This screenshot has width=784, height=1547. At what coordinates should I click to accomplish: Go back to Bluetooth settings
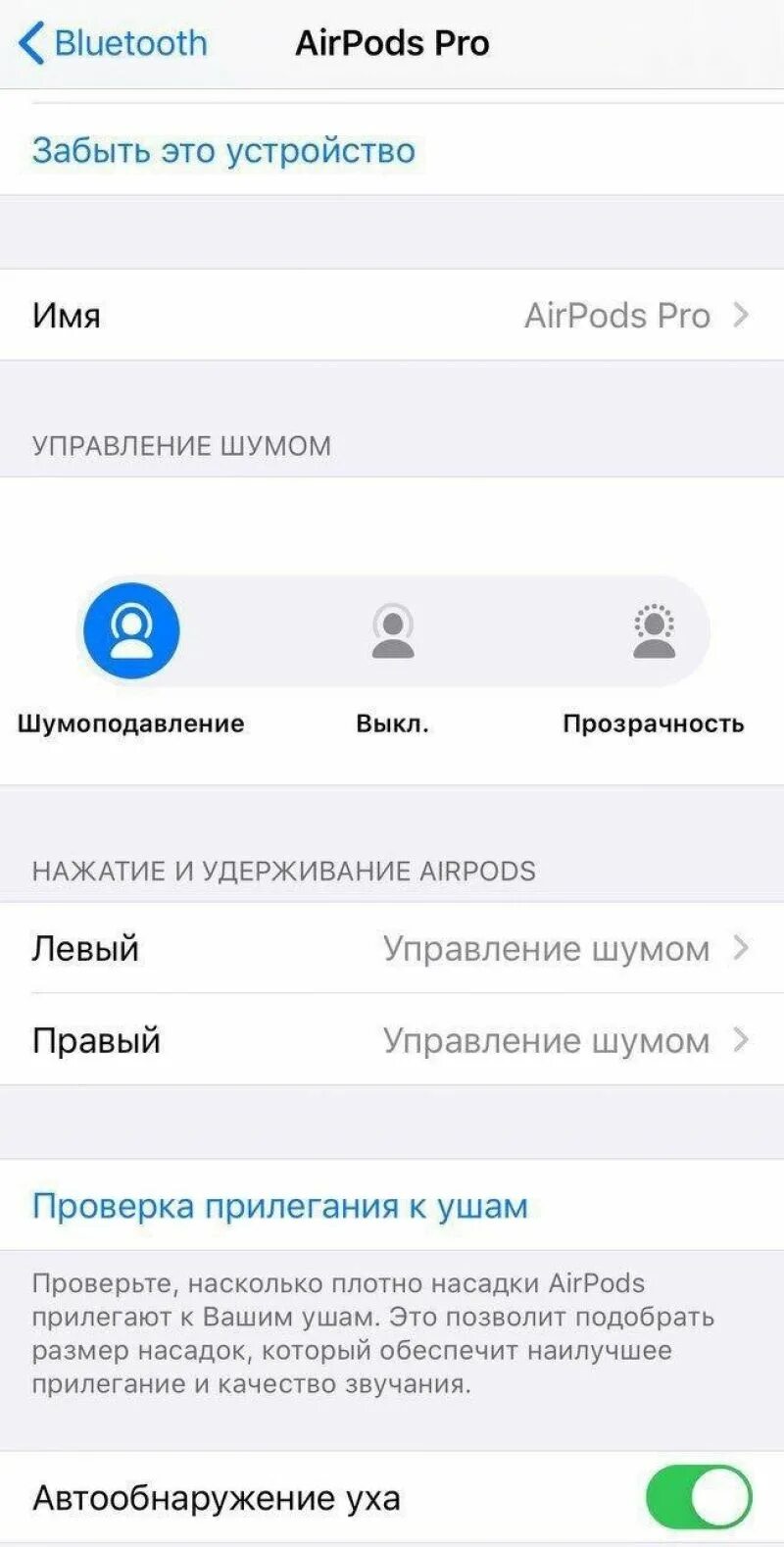point(114,43)
